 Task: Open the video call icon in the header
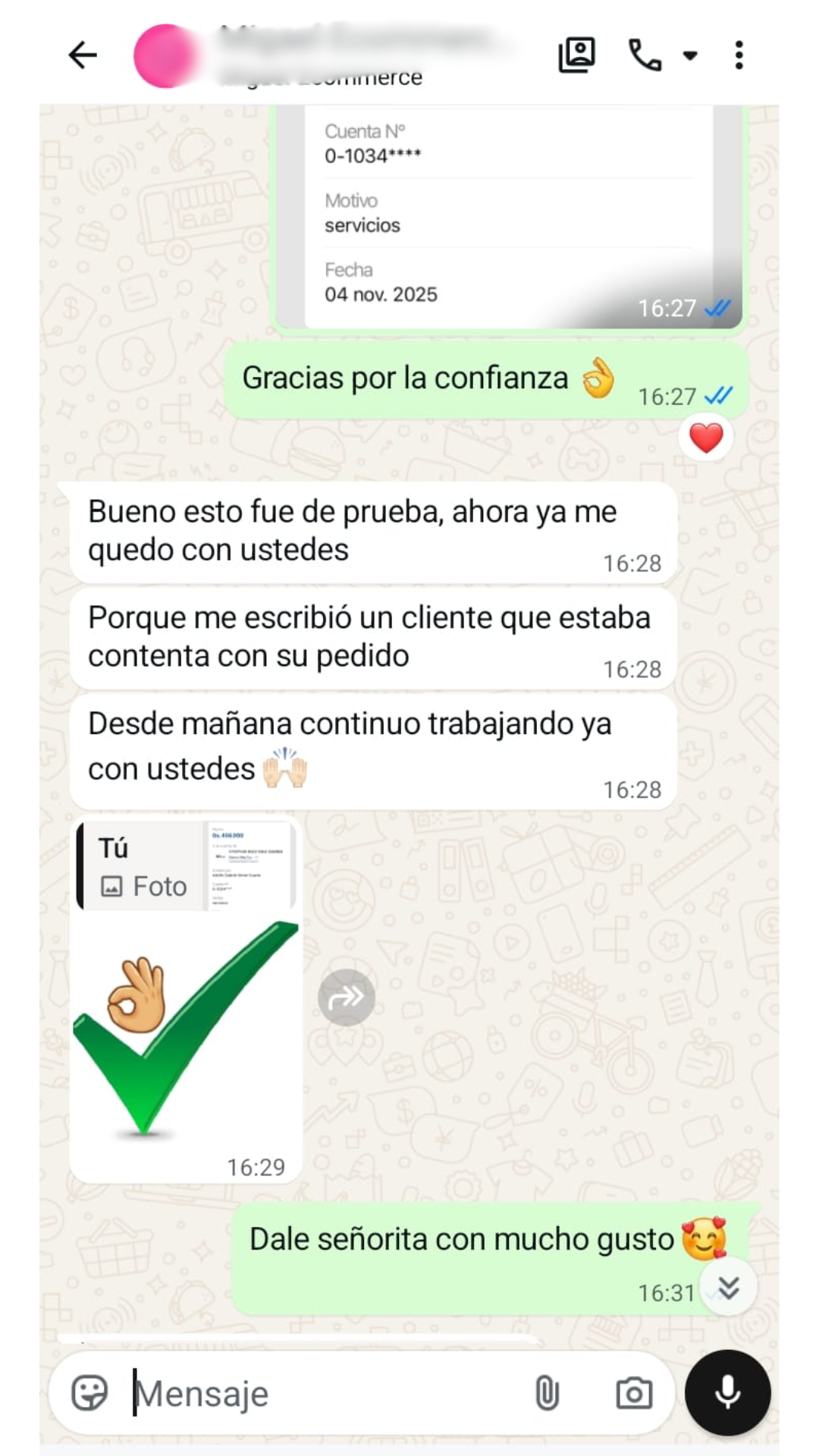576,55
